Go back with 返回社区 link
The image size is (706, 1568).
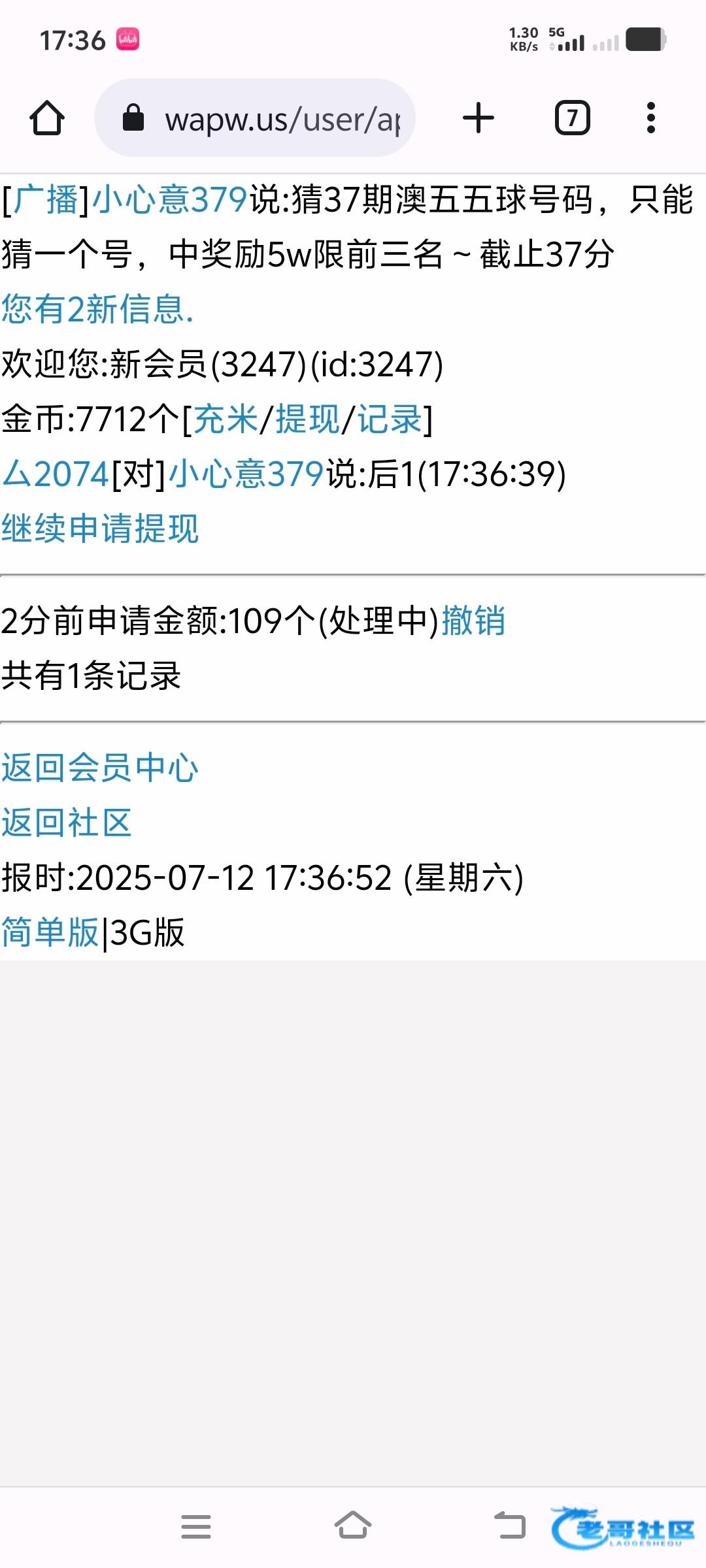coord(67,823)
